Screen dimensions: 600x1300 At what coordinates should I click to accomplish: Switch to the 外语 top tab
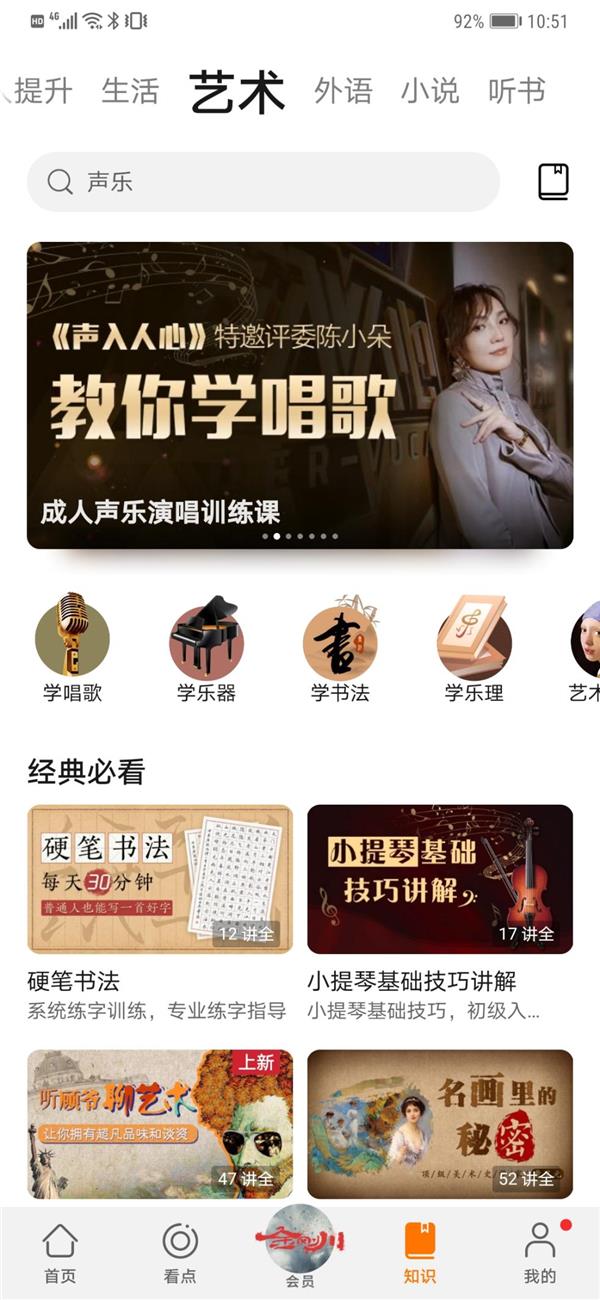(x=343, y=91)
